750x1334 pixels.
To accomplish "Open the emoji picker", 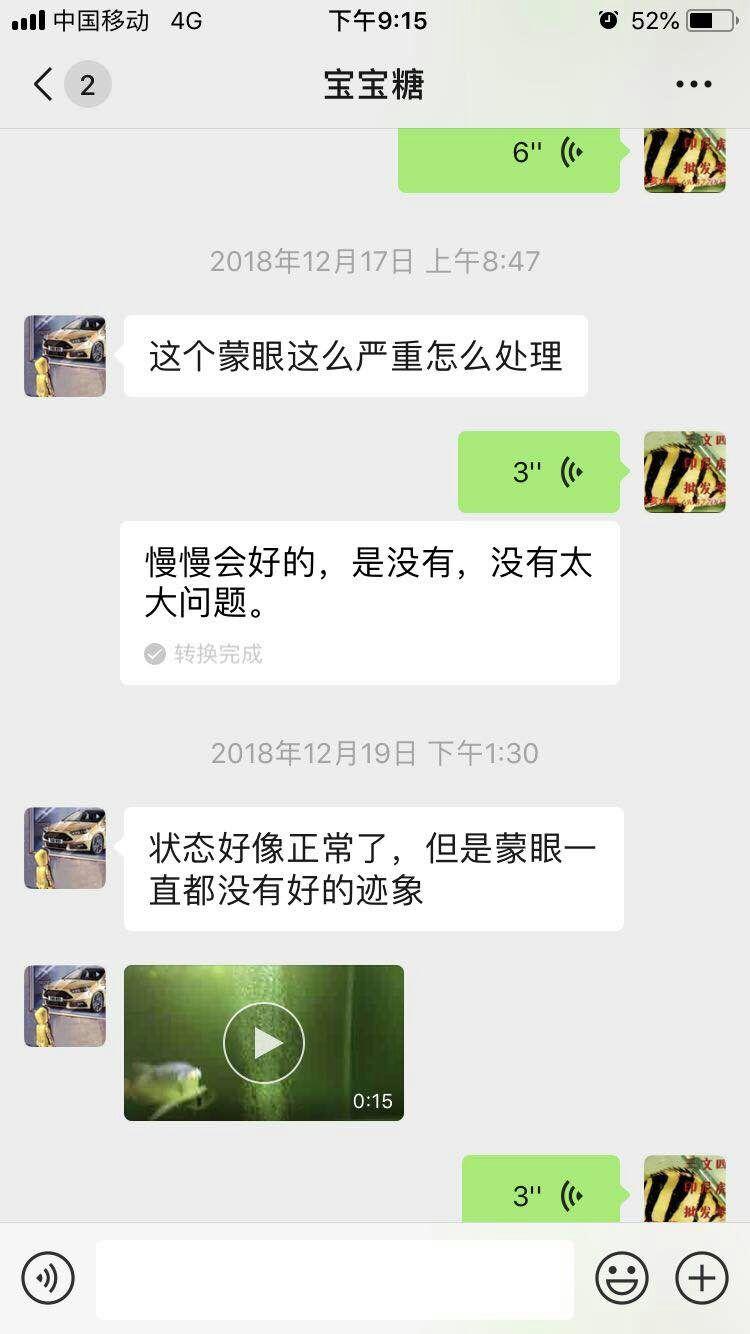I will pyautogui.click(x=622, y=1277).
